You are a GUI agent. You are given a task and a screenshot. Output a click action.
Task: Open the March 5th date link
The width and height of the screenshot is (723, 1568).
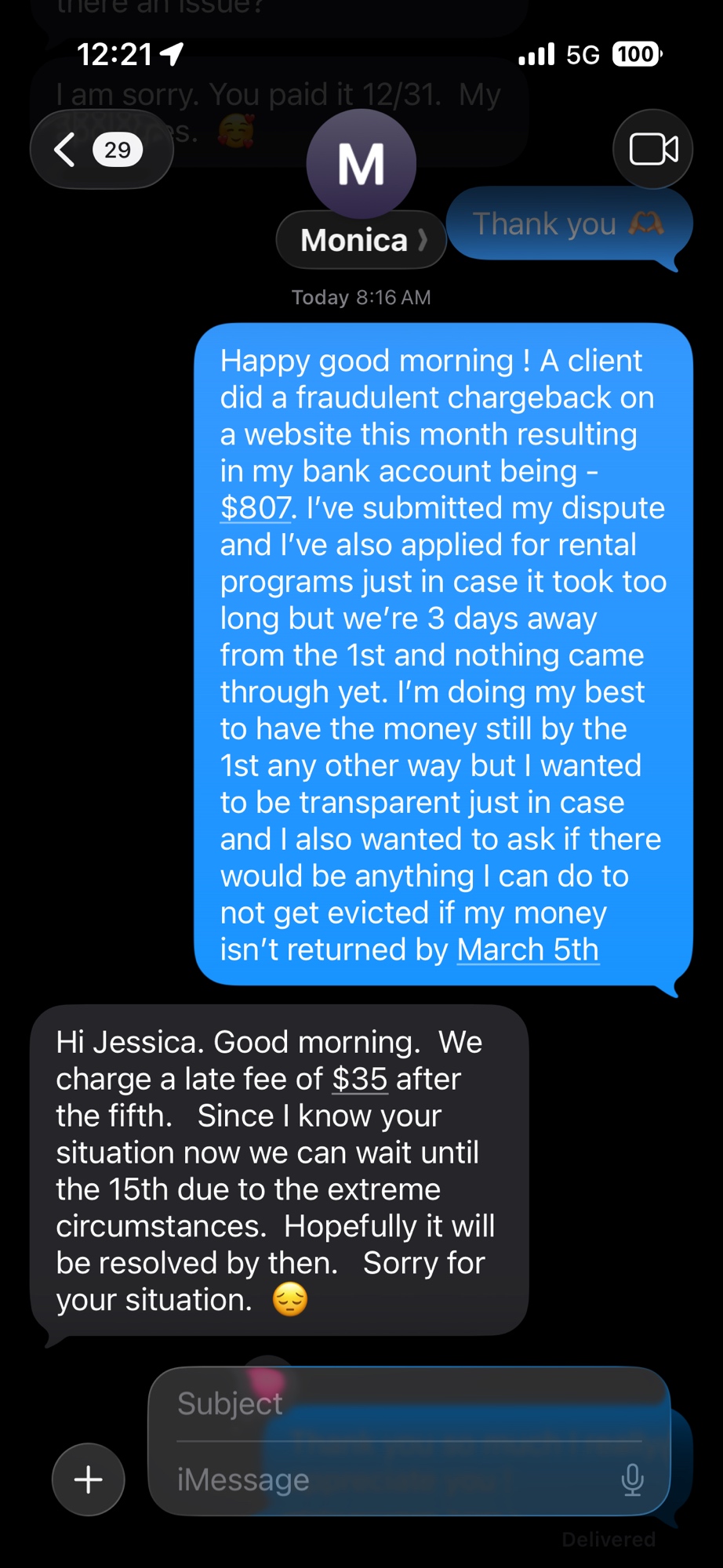point(528,949)
